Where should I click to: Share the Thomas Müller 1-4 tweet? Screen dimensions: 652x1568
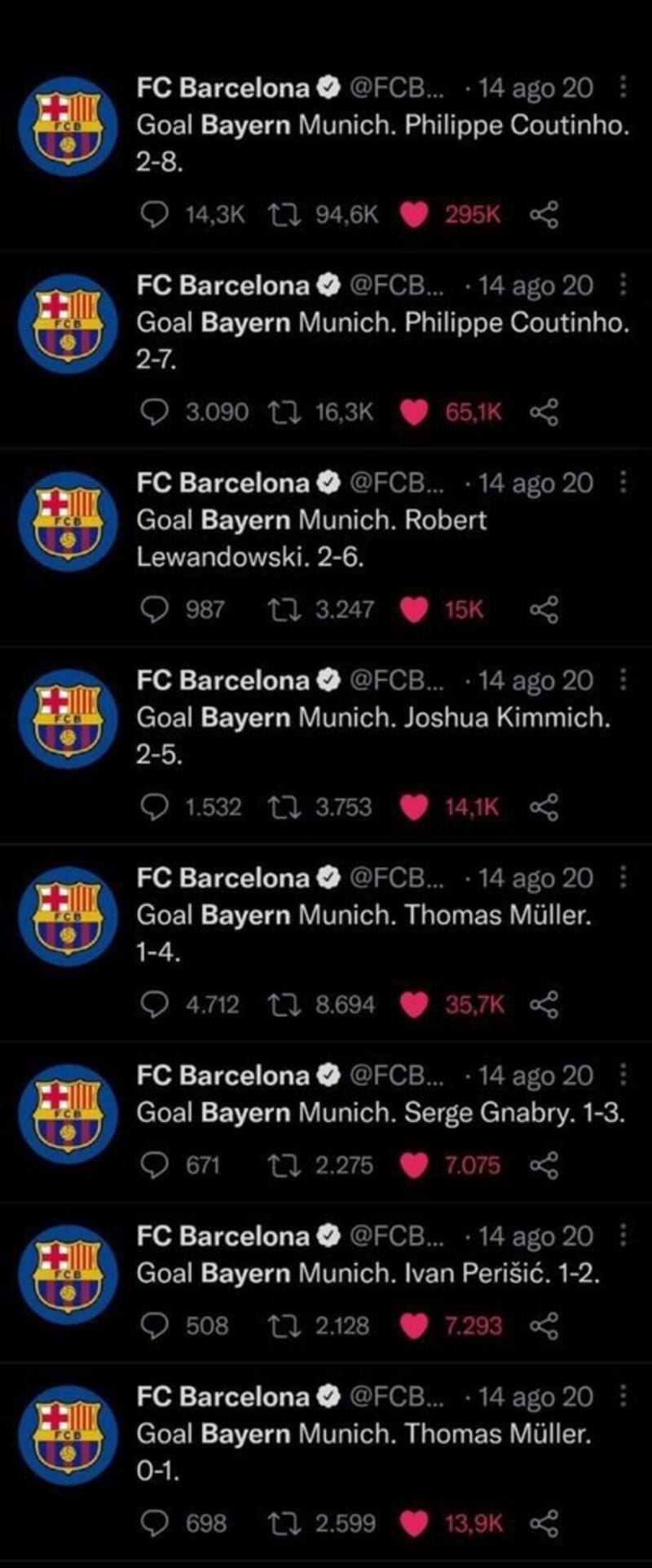pyautogui.click(x=544, y=1005)
